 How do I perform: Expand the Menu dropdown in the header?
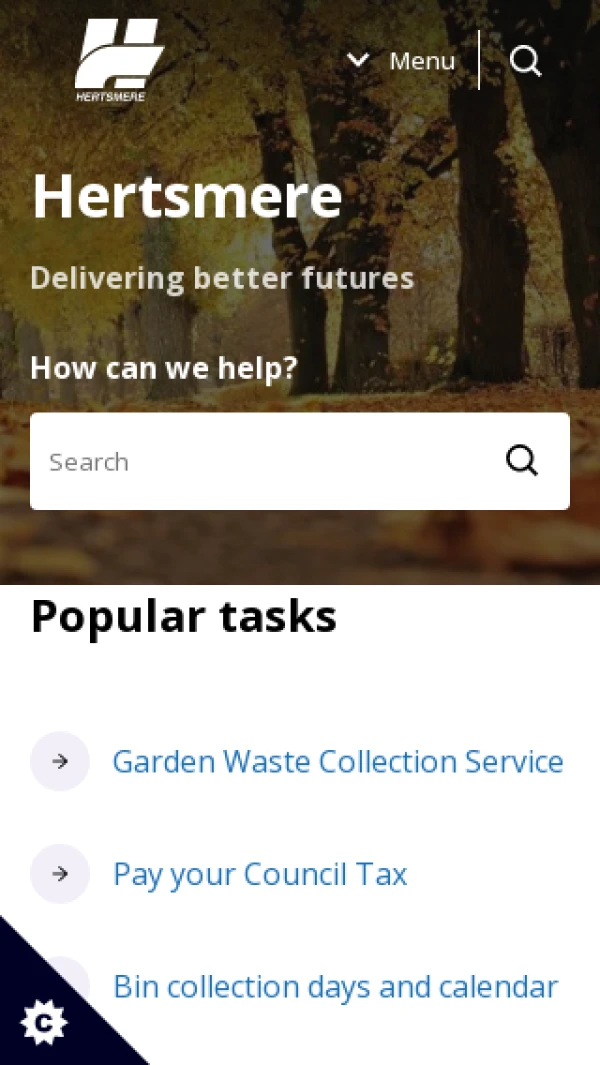(402, 61)
